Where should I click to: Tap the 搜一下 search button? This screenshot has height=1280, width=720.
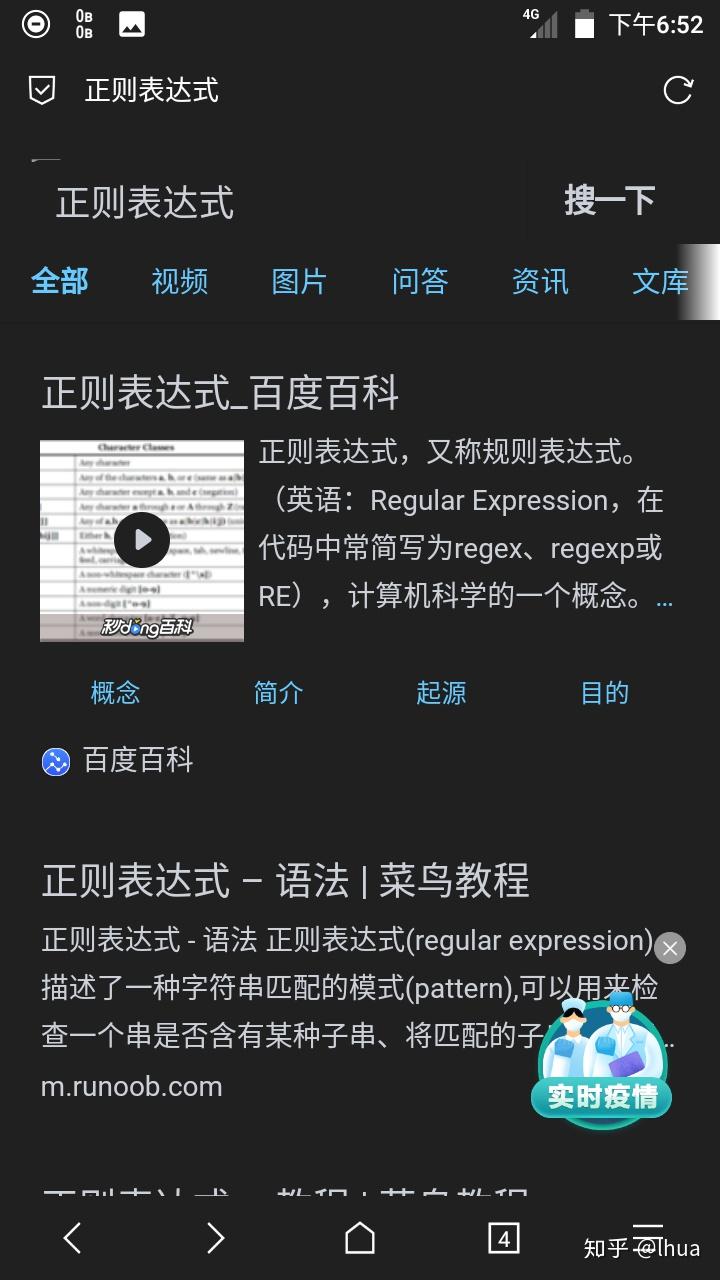pos(609,201)
